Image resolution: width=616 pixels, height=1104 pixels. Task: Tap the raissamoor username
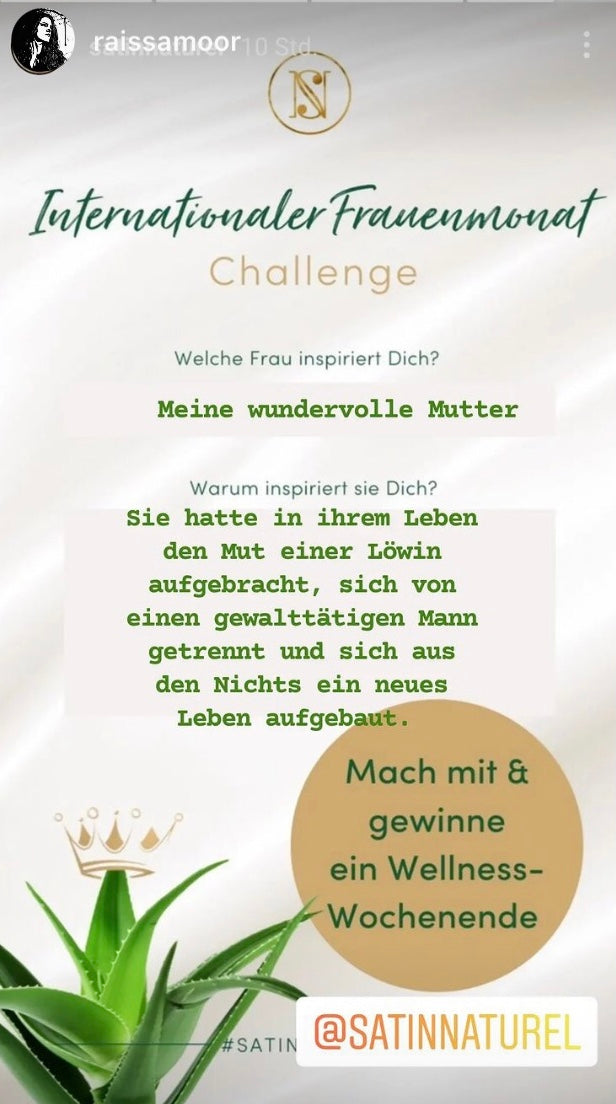[x=165, y=42]
